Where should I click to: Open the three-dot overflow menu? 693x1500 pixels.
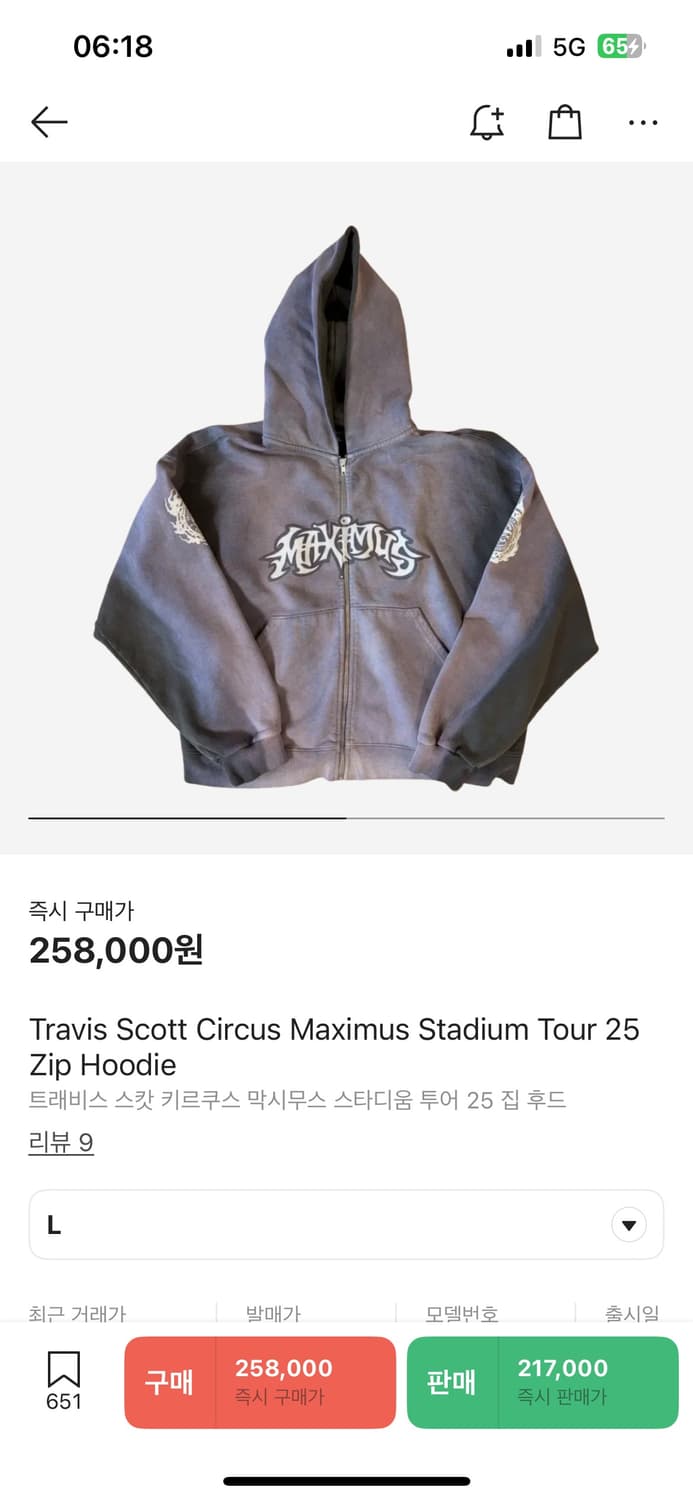(643, 122)
